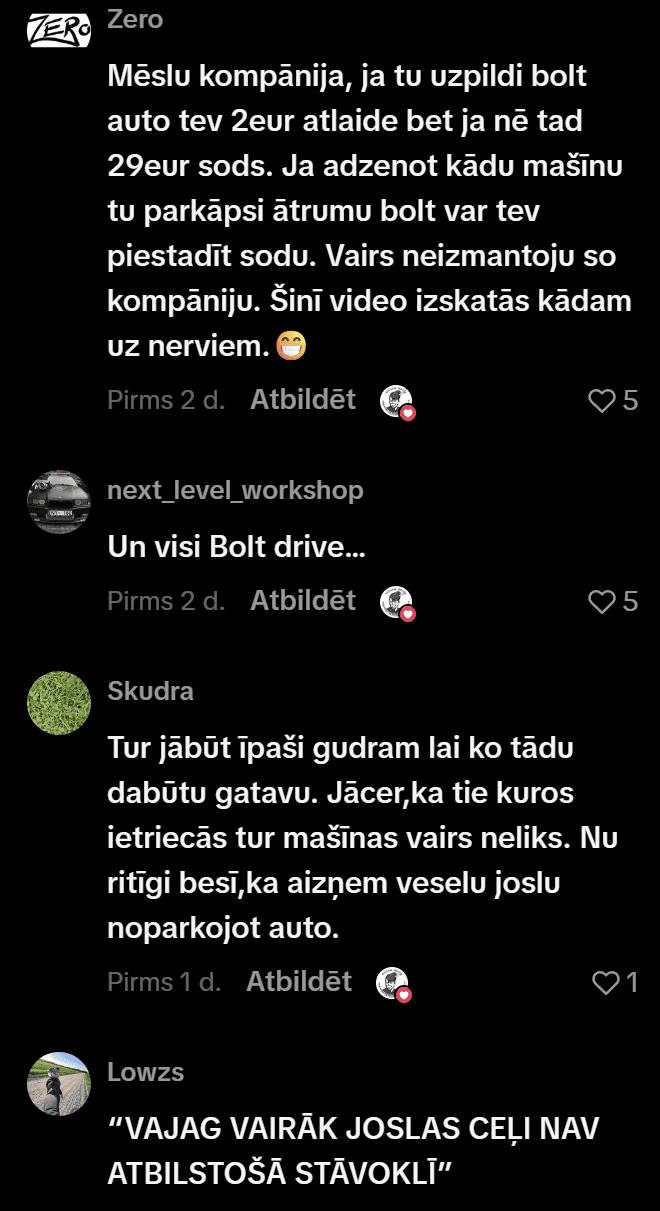View Skudra's profile avatar
Image resolution: width=660 pixels, height=1211 pixels.
tap(58, 703)
